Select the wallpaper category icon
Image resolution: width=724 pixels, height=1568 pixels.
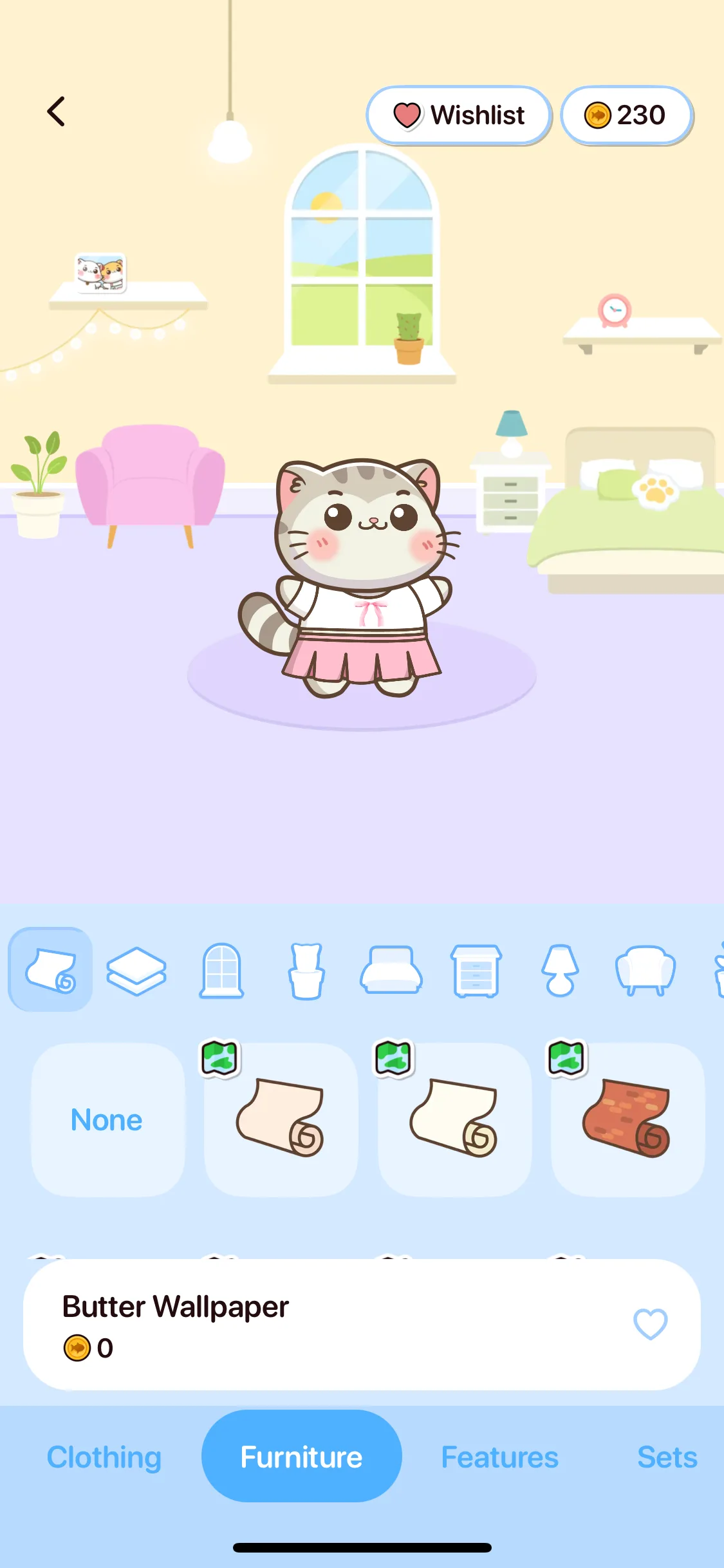[50, 969]
